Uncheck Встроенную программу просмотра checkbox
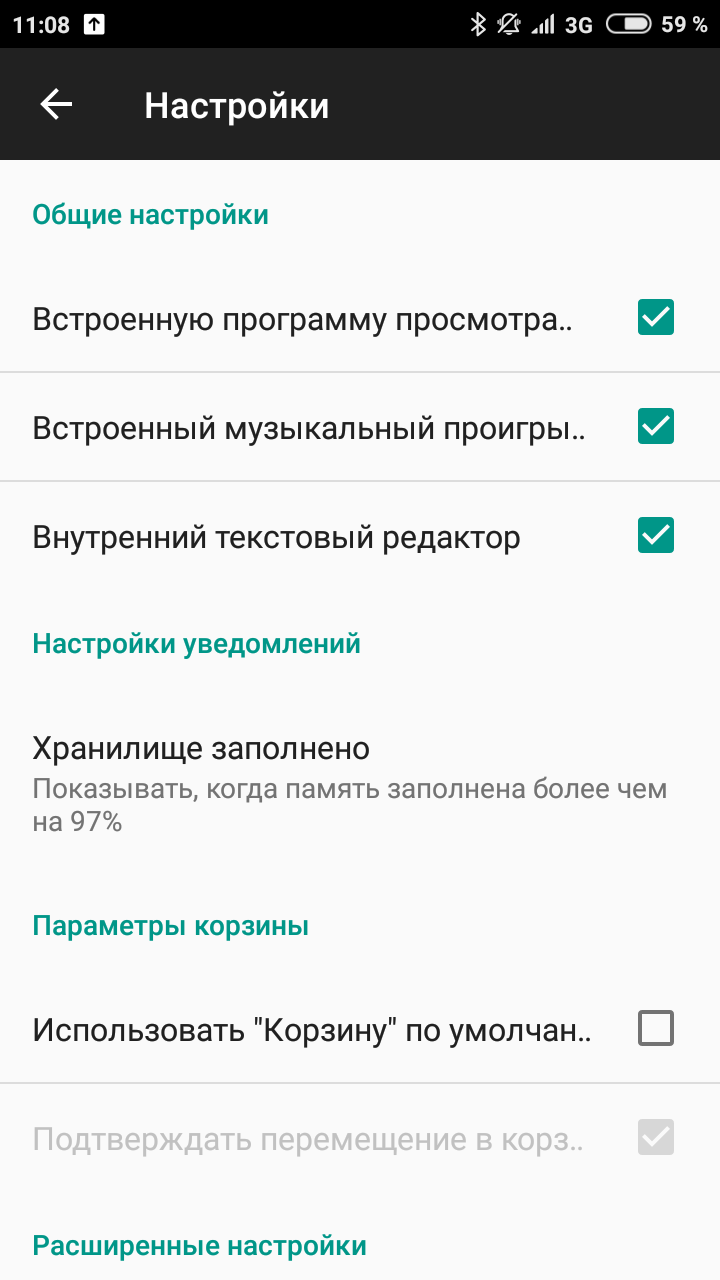 (656, 318)
